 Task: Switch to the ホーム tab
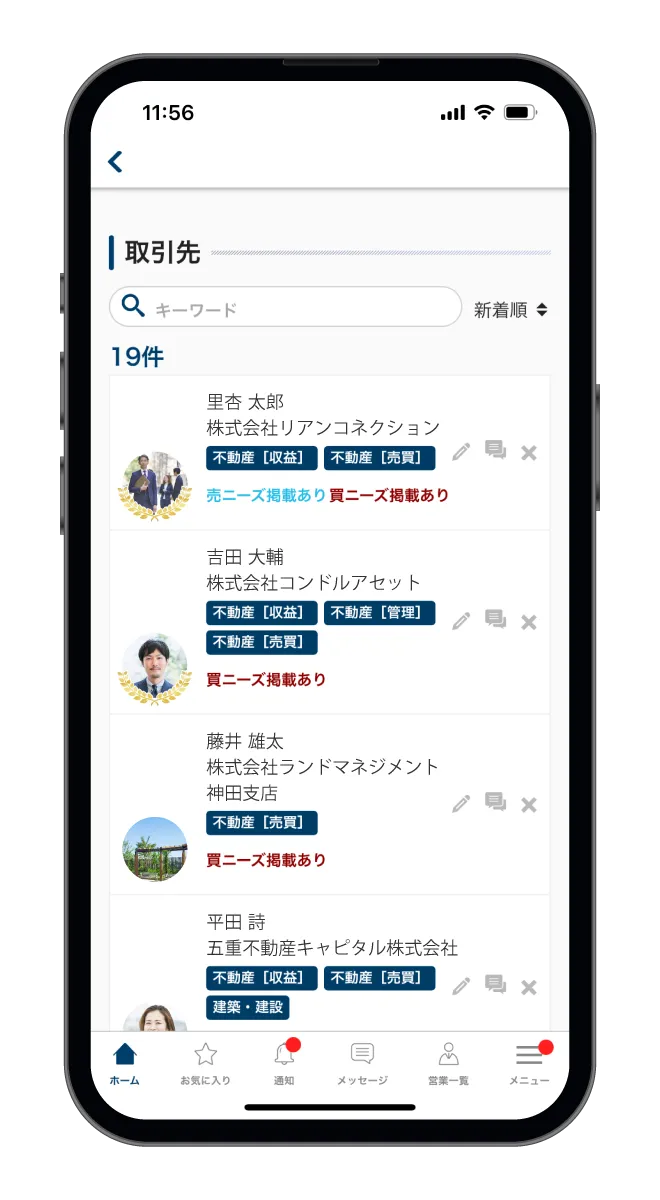[x=125, y=1063]
